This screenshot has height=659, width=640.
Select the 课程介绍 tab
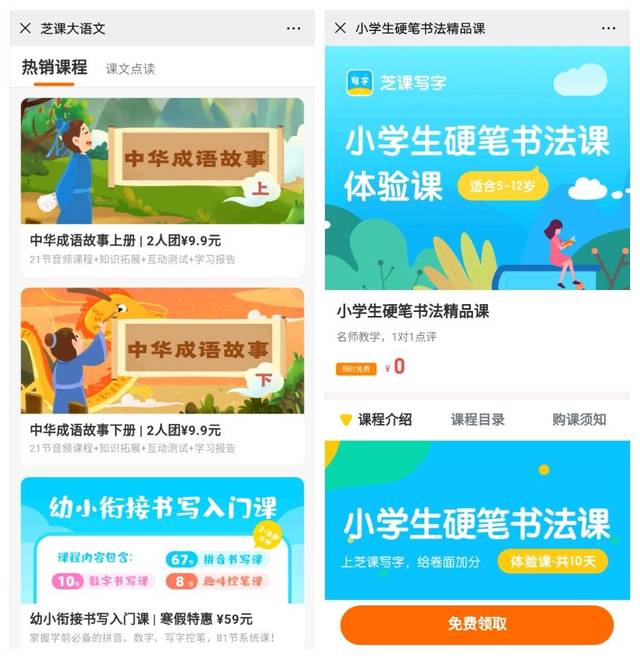point(377,420)
